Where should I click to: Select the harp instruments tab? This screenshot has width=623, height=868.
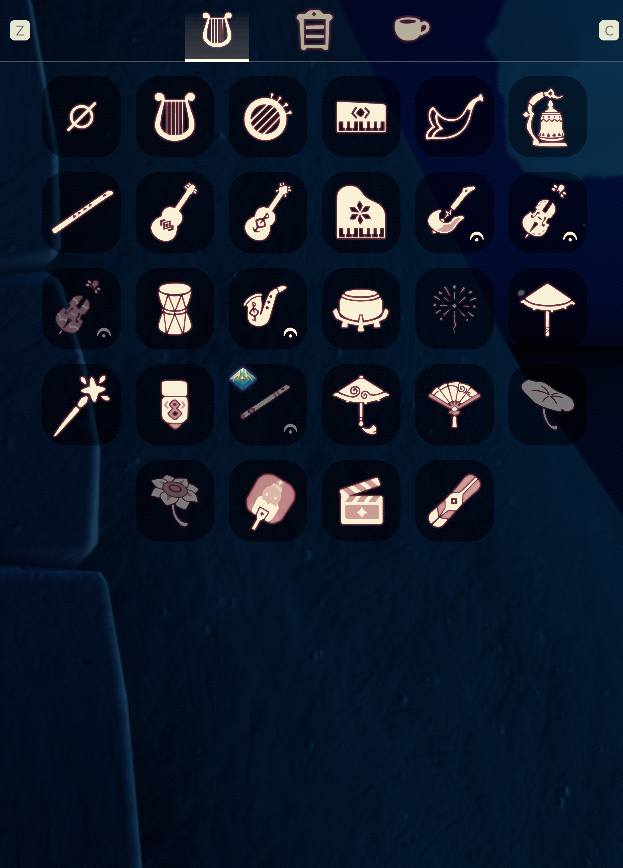click(217, 31)
